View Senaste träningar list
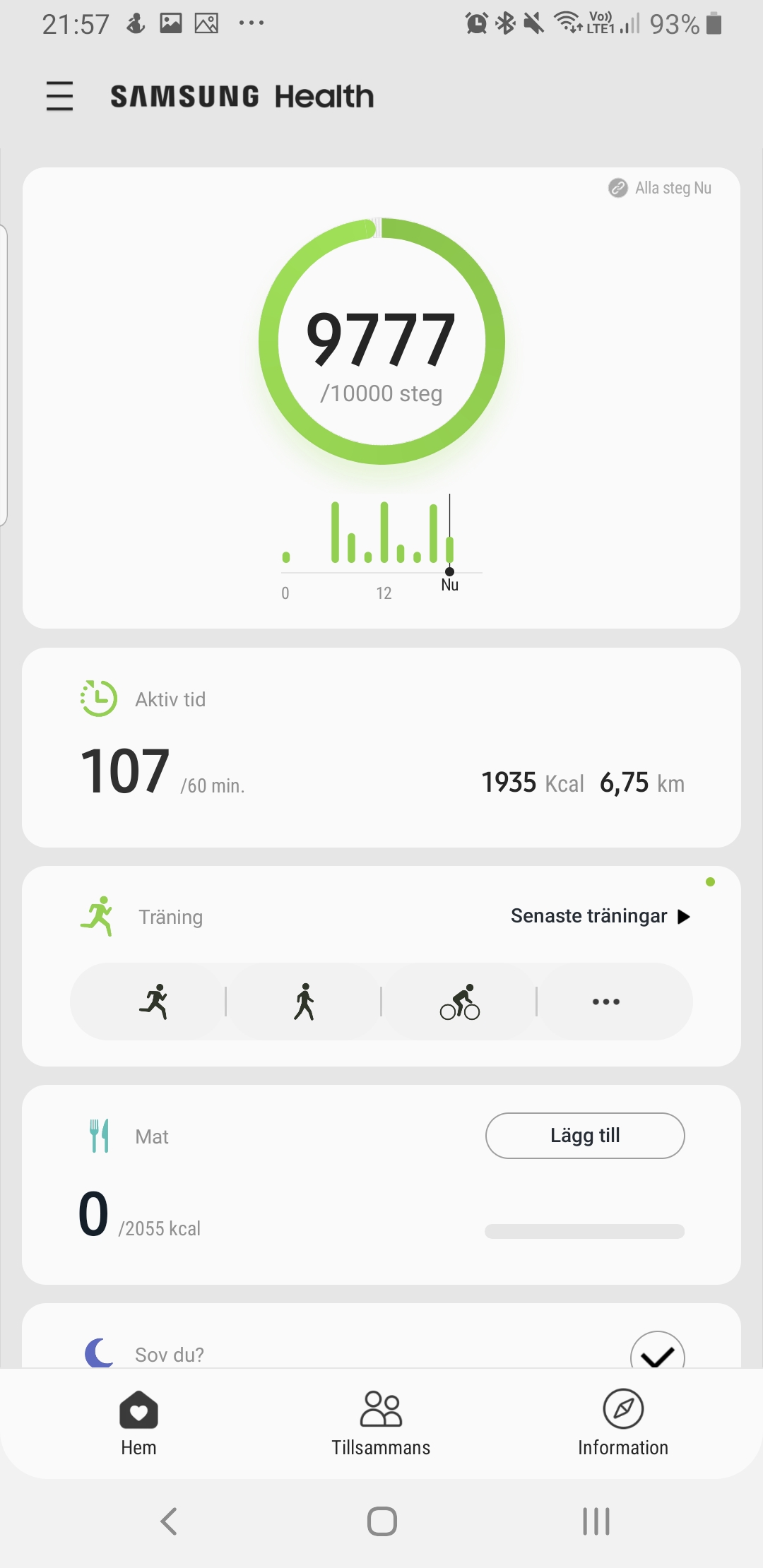 (x=600, y=916)
